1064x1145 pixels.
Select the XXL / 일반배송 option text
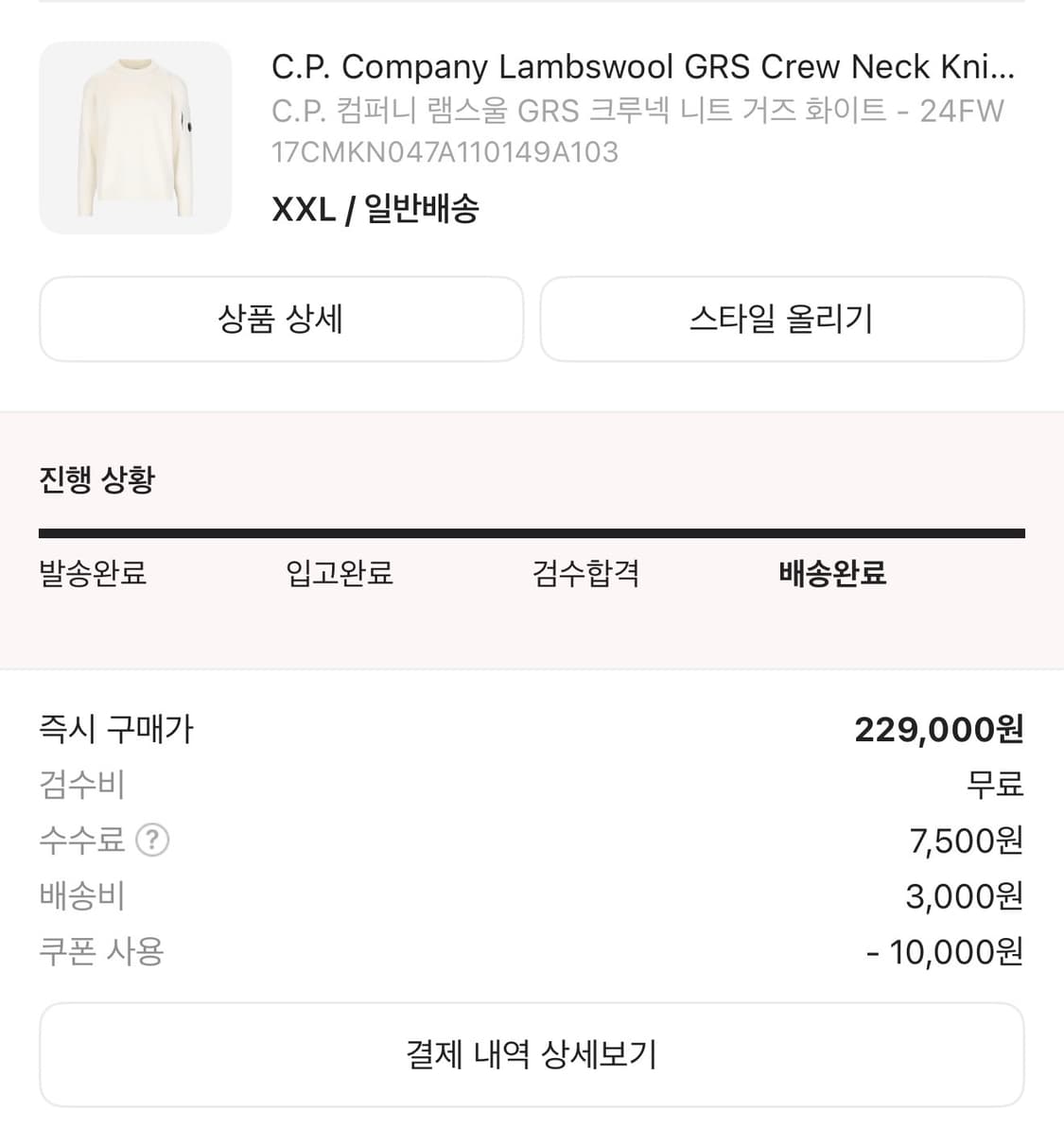click(375, 209)
